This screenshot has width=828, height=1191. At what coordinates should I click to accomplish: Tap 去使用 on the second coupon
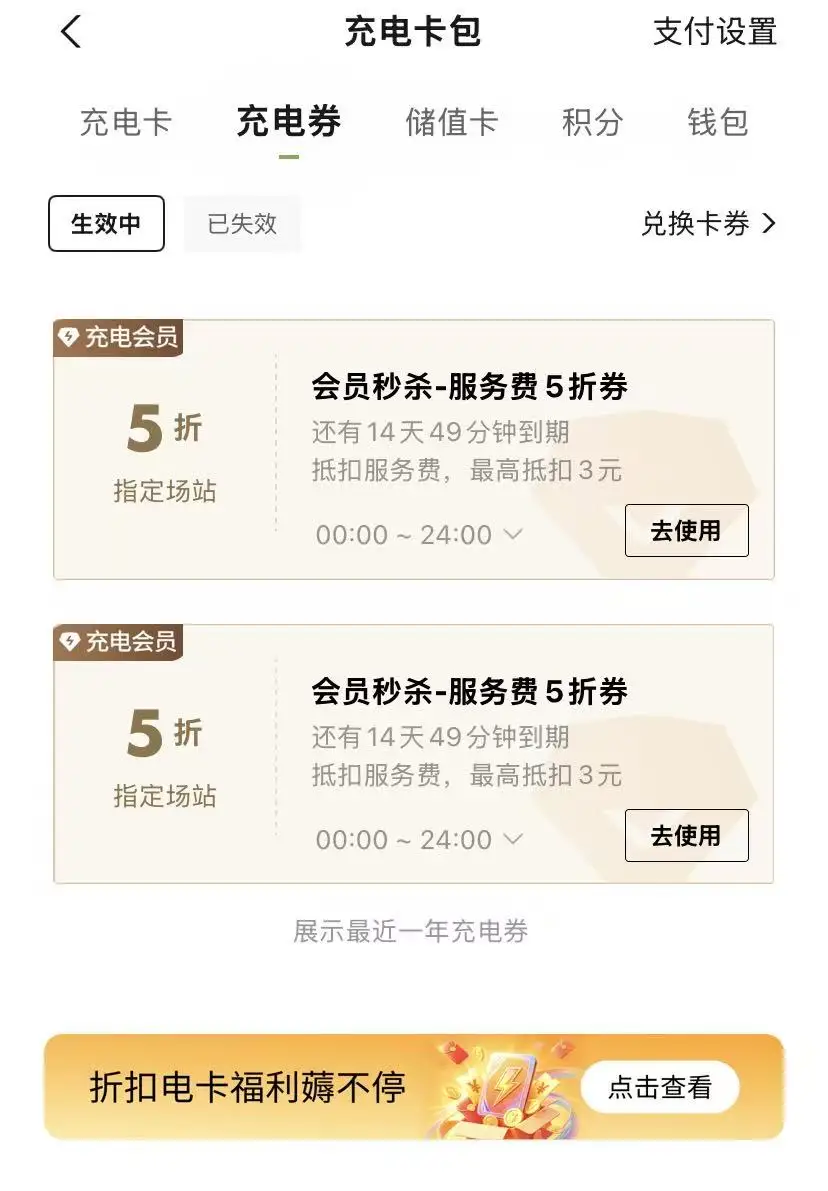(x=687, y=836)
